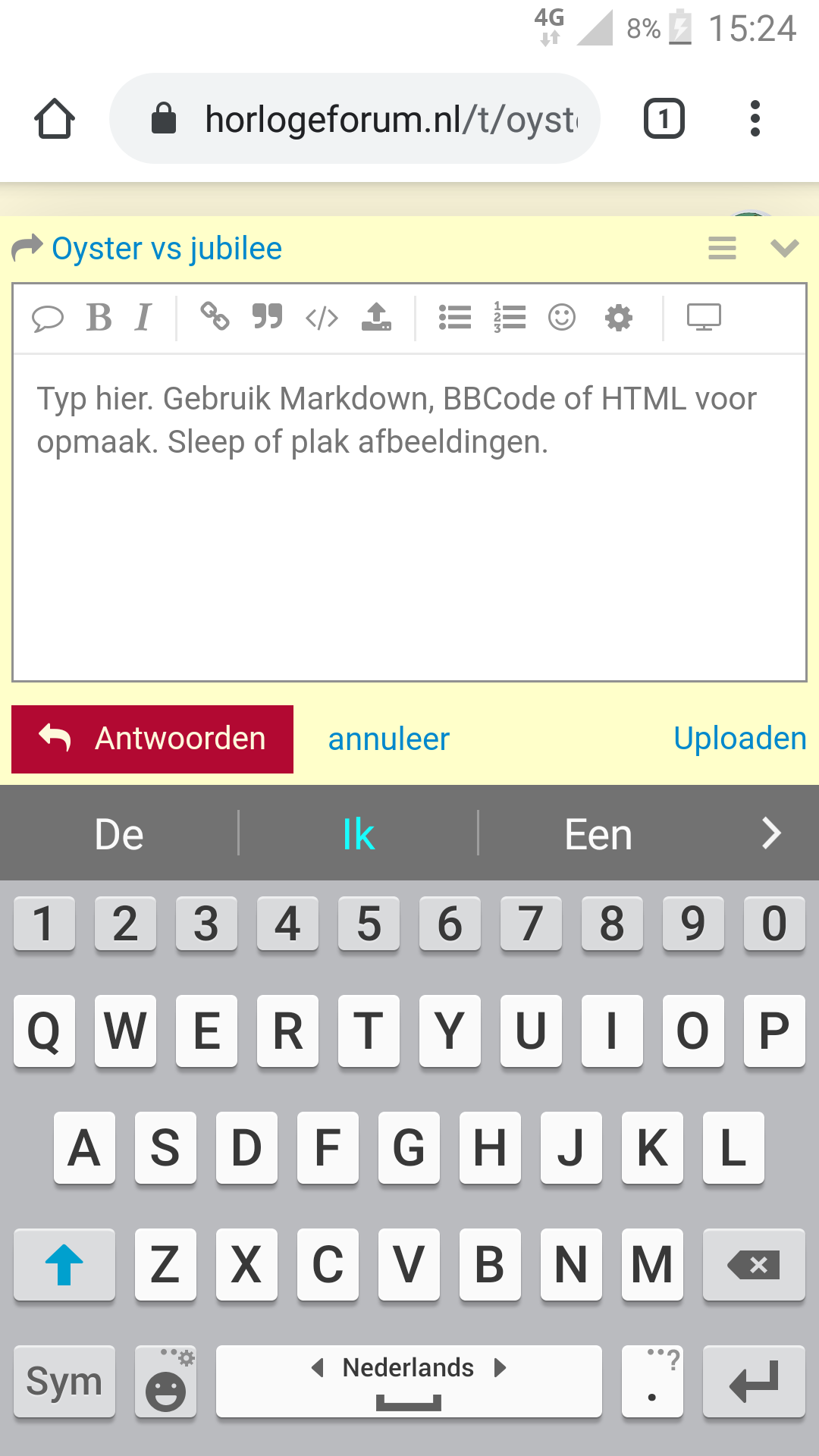Tap the Uploaden link
This screenshot has height=1456, width=819.
[740, 739]
